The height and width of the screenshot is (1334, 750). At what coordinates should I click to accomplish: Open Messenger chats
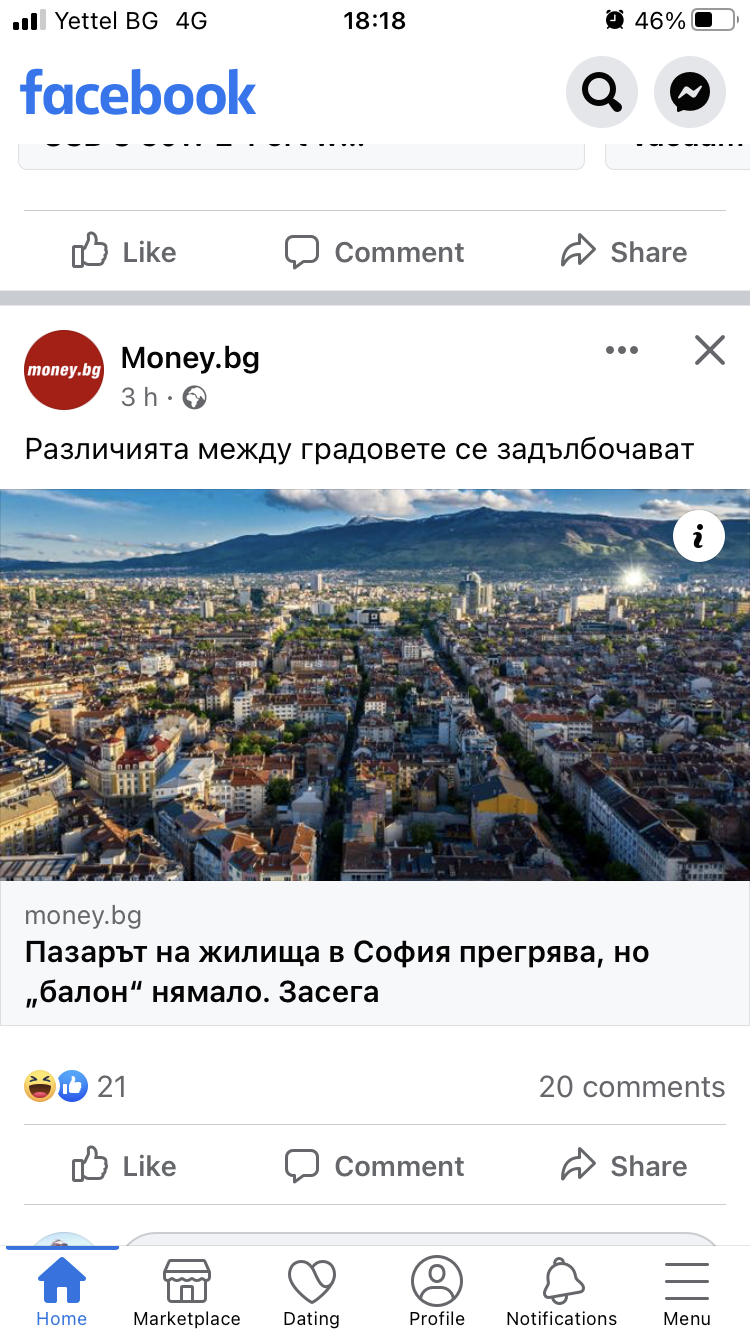[689, 93]
